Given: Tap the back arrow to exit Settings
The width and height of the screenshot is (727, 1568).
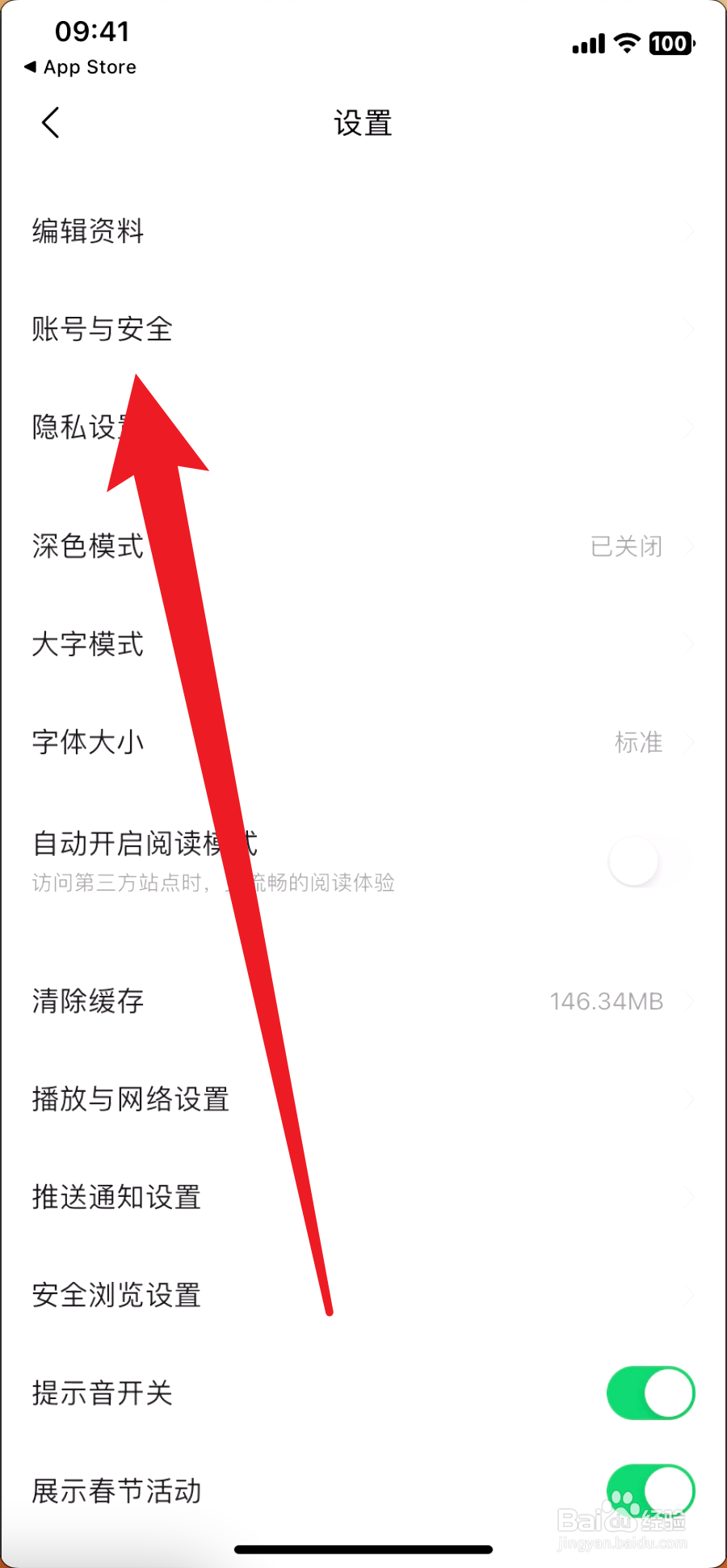Looking at the screenshot, I should tap(50, 122).
